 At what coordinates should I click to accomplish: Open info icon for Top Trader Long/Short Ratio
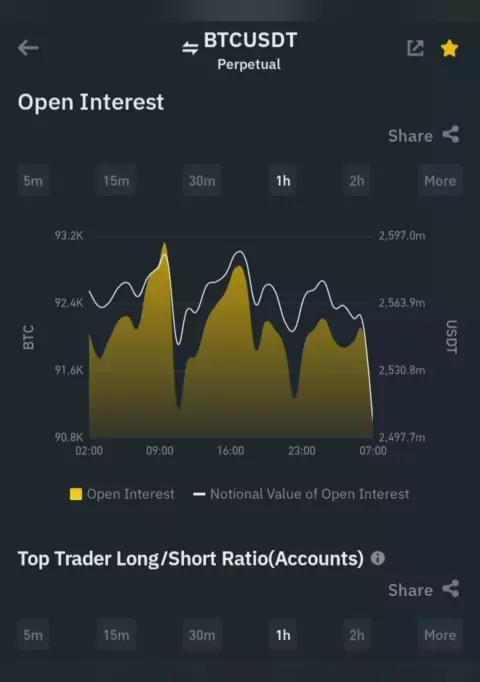pyautogui.click(x=377, y=558)
